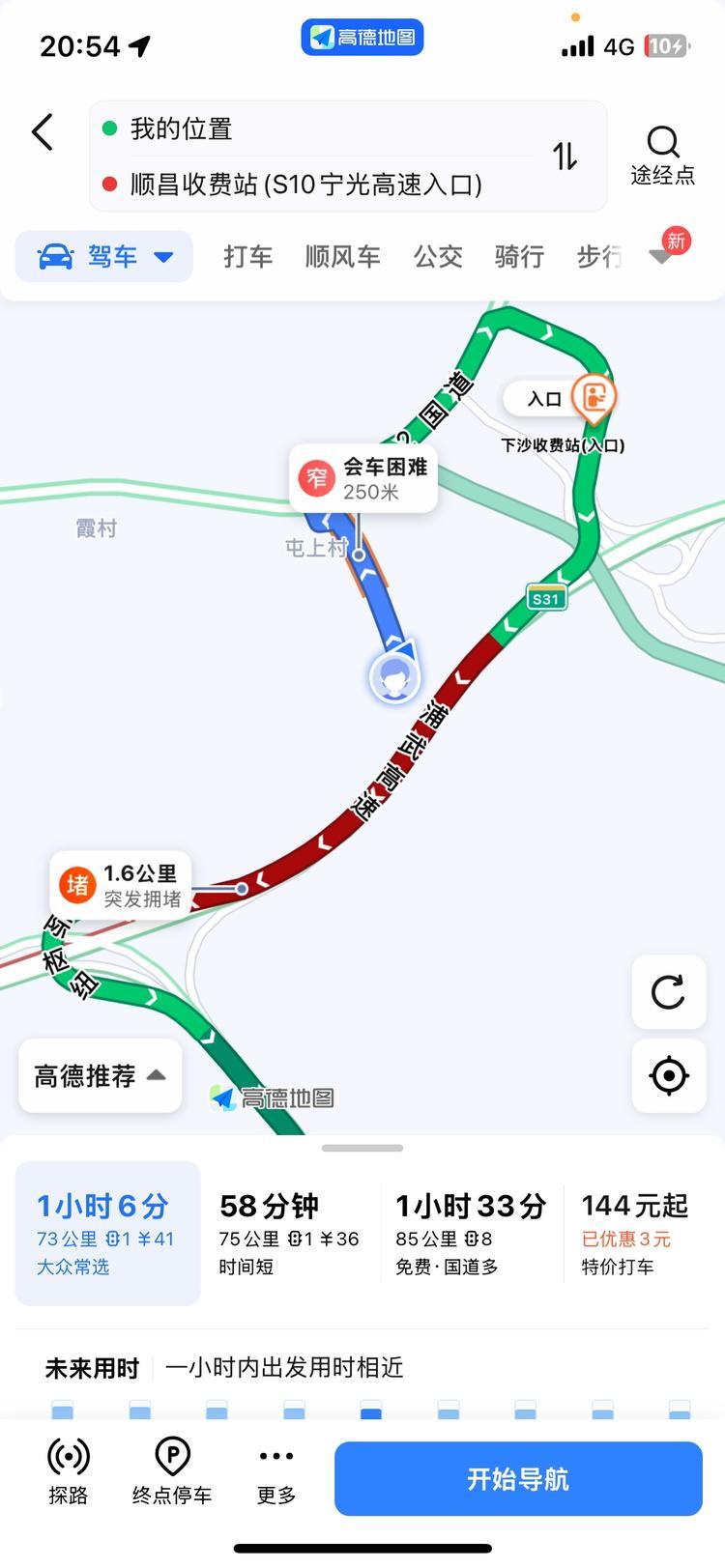Expand the 高德推荐 route preference

point(101,1075)
